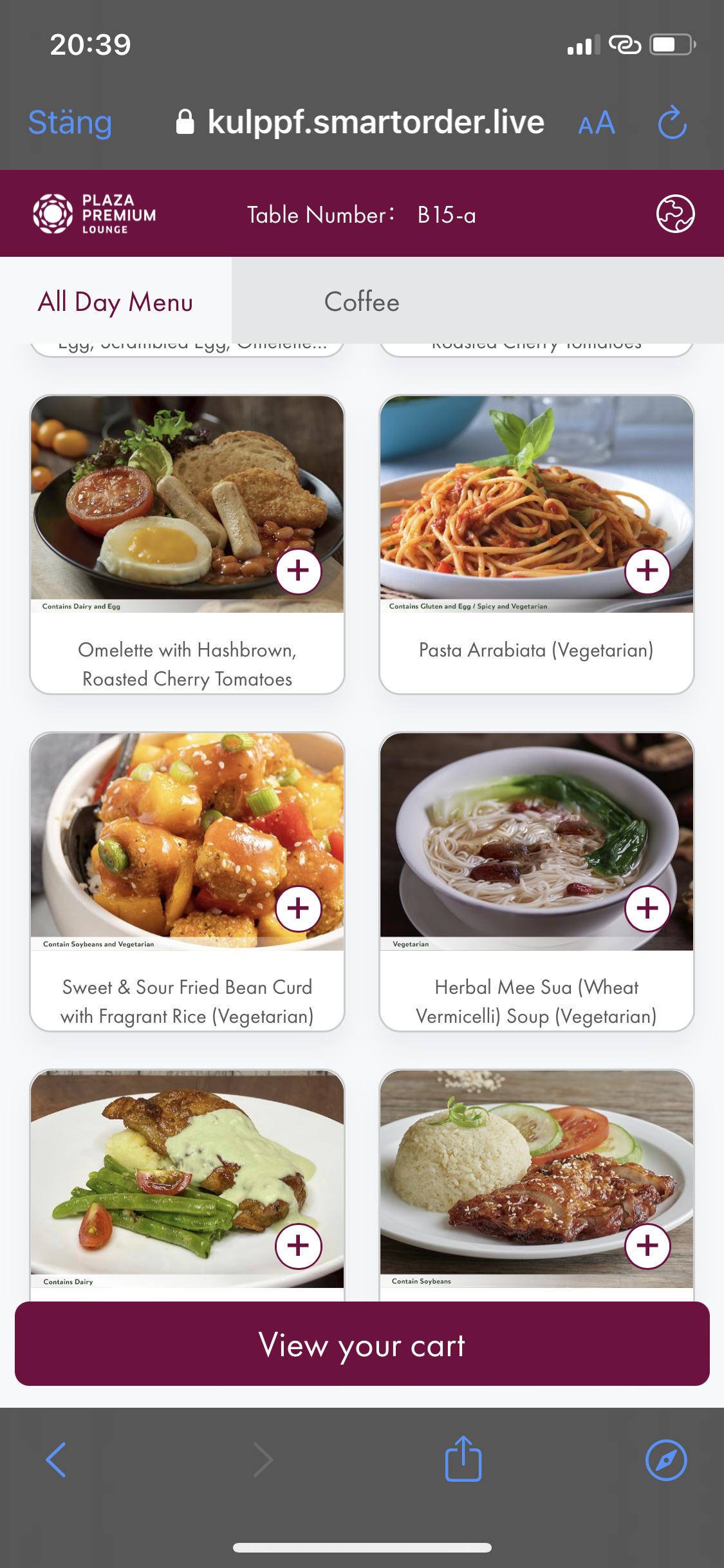Add Pasta Arrabiata to the cart
The image size is (724, 1568).
point(647,571)
